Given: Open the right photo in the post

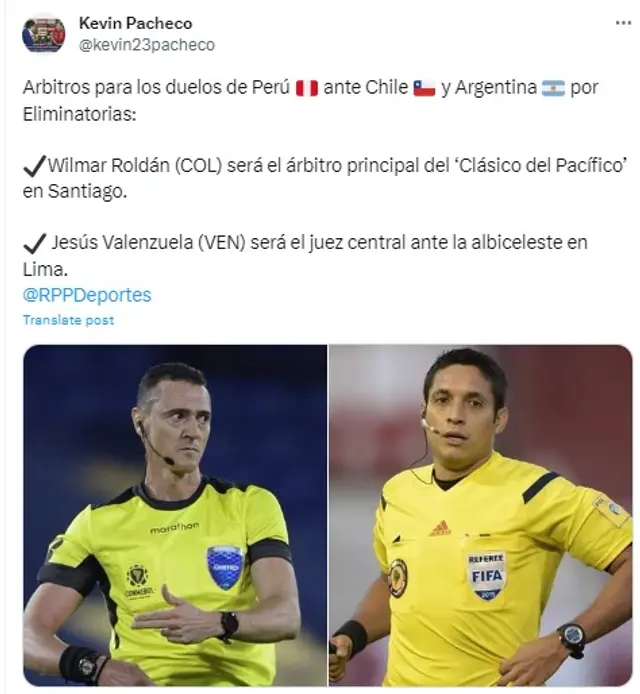Looking at the screenshot, I should tap(481, 515).
